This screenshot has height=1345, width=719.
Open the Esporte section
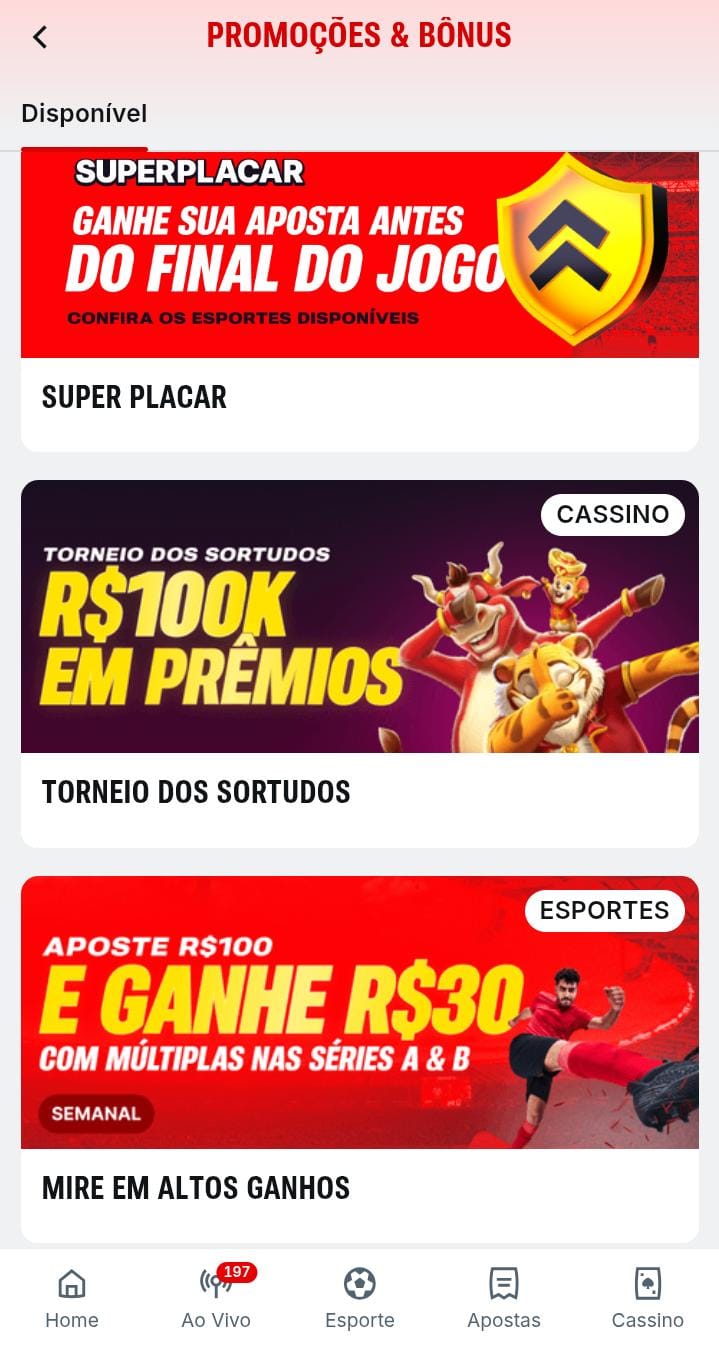pyautogui.click(x=360, y=1297)
